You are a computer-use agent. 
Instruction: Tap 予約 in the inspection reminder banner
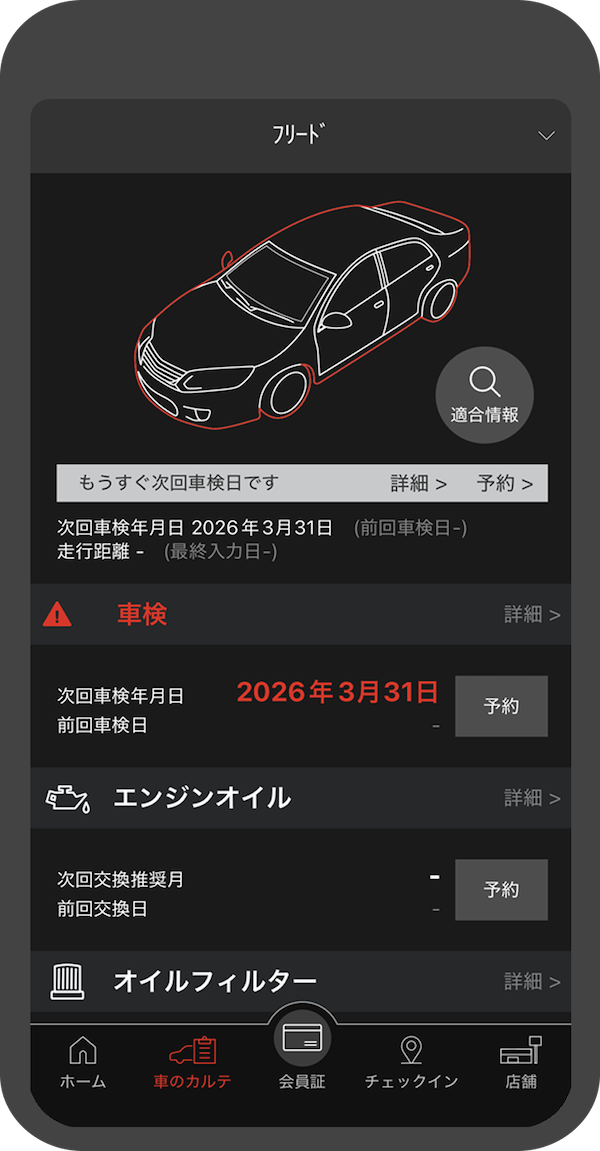point(504,484)
